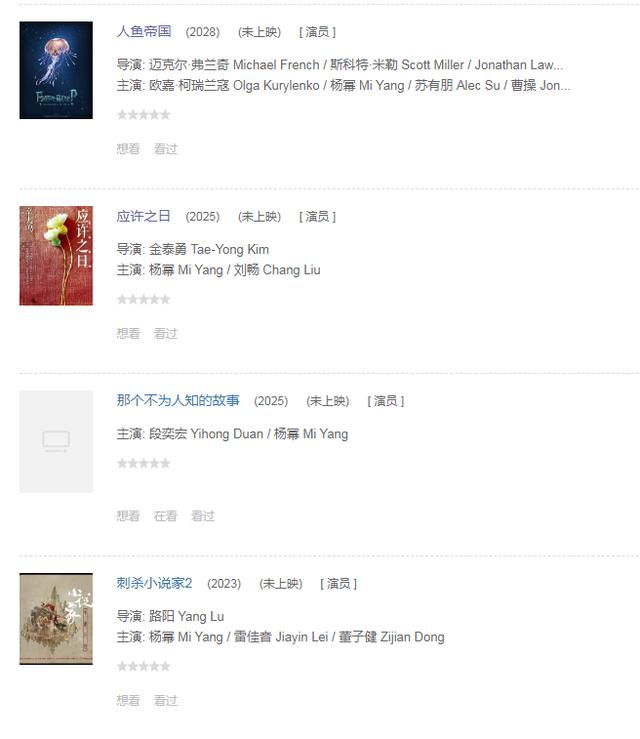Mark 那个不为人知的故事 as 看过
This screenshot has width=640, height=739.
point(203,516)
